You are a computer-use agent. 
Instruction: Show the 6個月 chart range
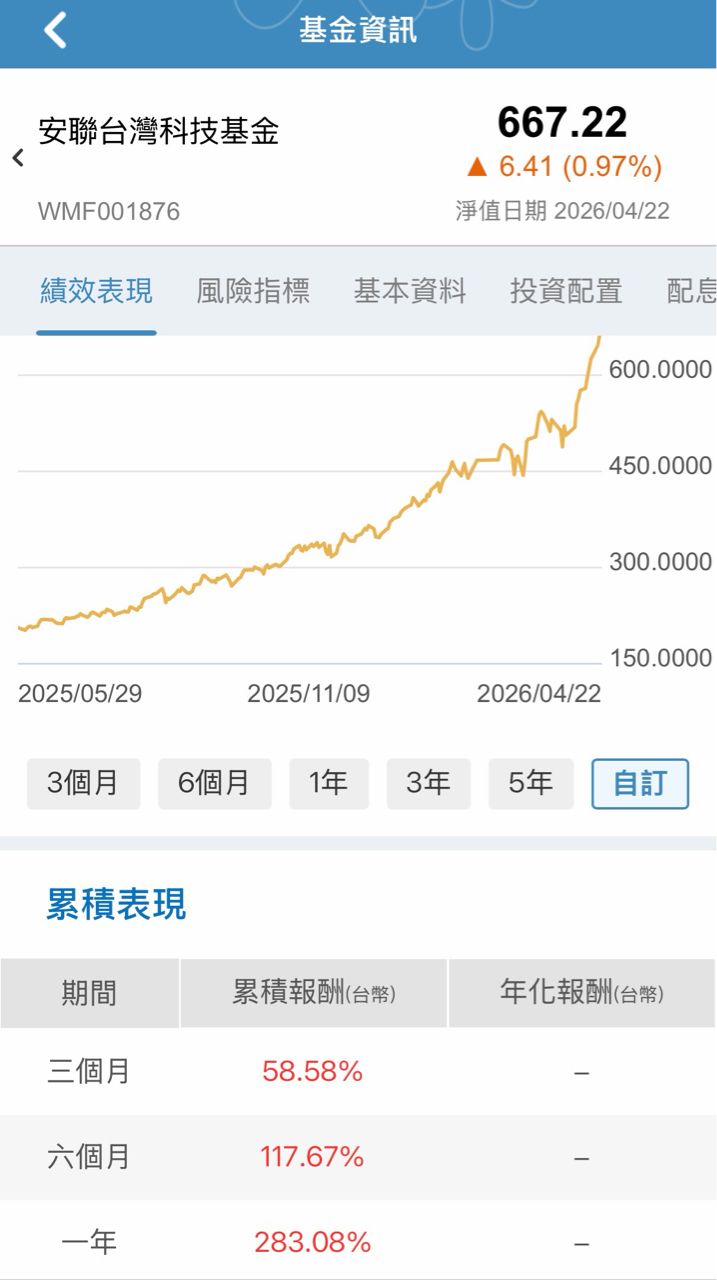214,783
